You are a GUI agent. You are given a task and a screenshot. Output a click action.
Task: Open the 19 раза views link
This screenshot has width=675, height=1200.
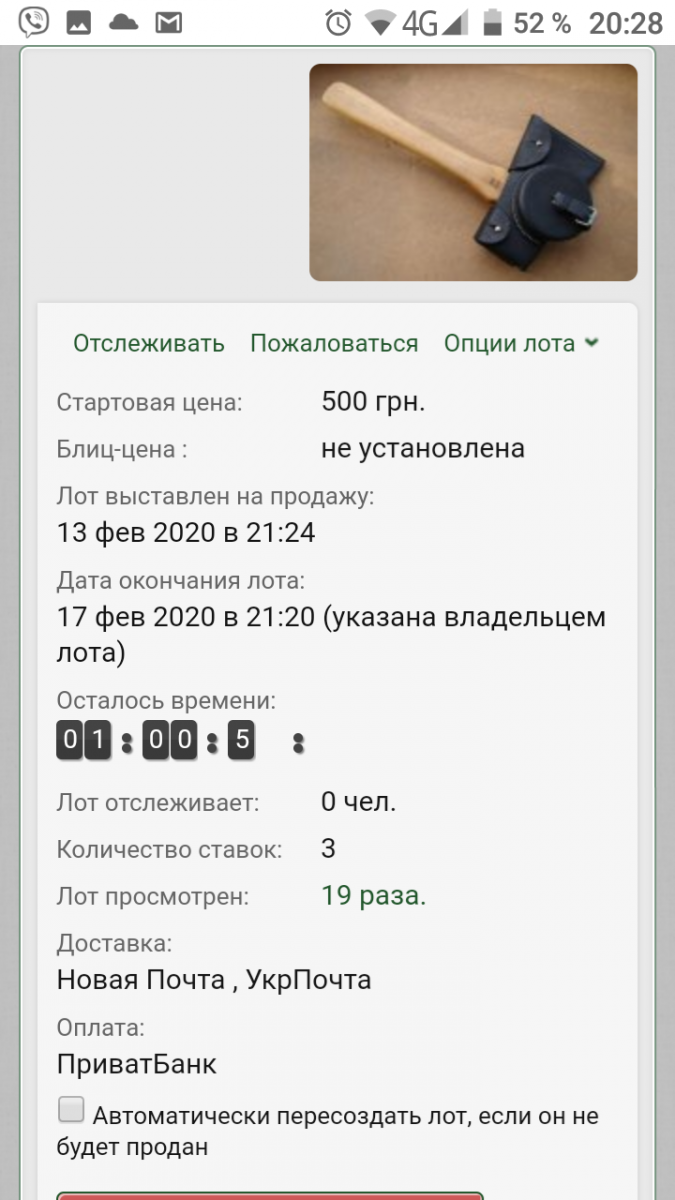374,896
